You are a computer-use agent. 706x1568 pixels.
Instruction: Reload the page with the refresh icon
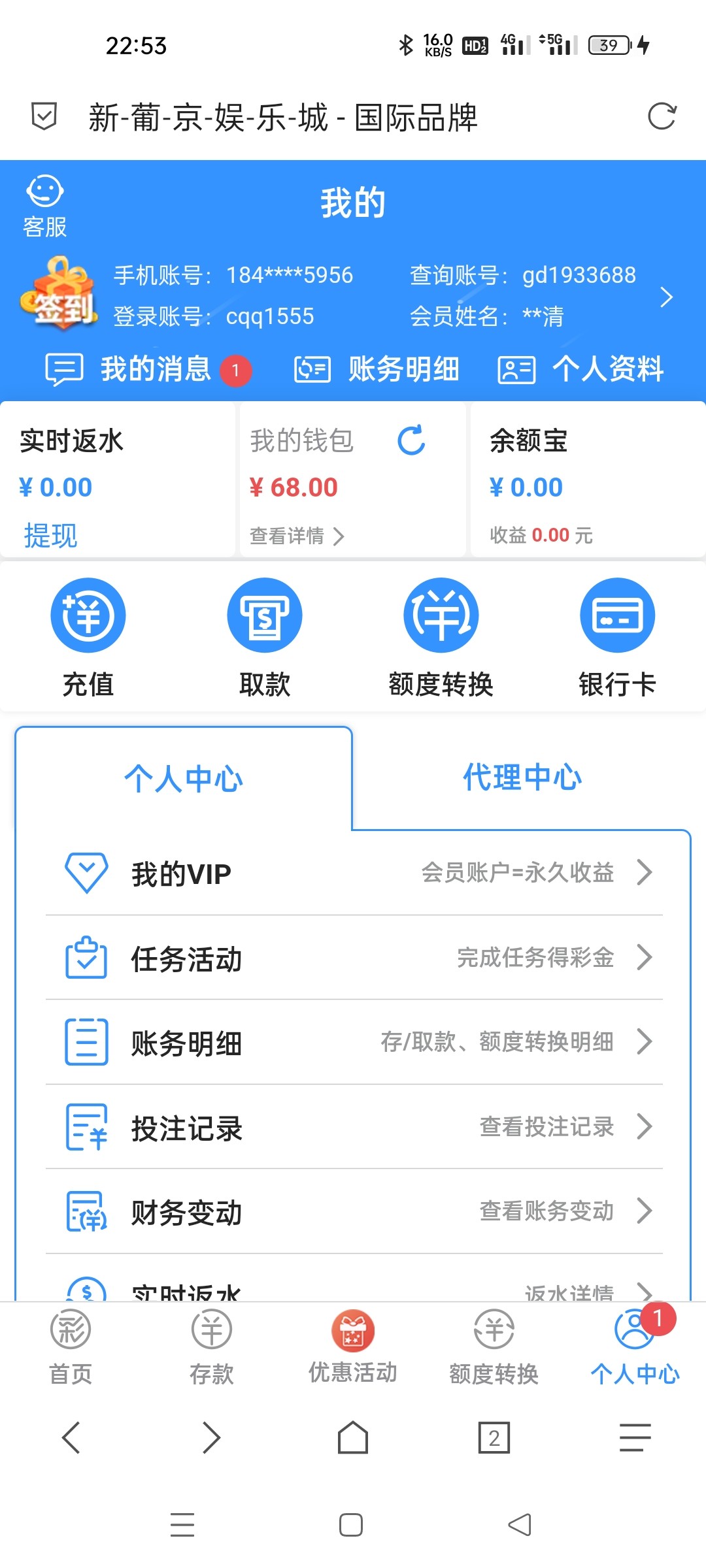click(x=661, y=117)
